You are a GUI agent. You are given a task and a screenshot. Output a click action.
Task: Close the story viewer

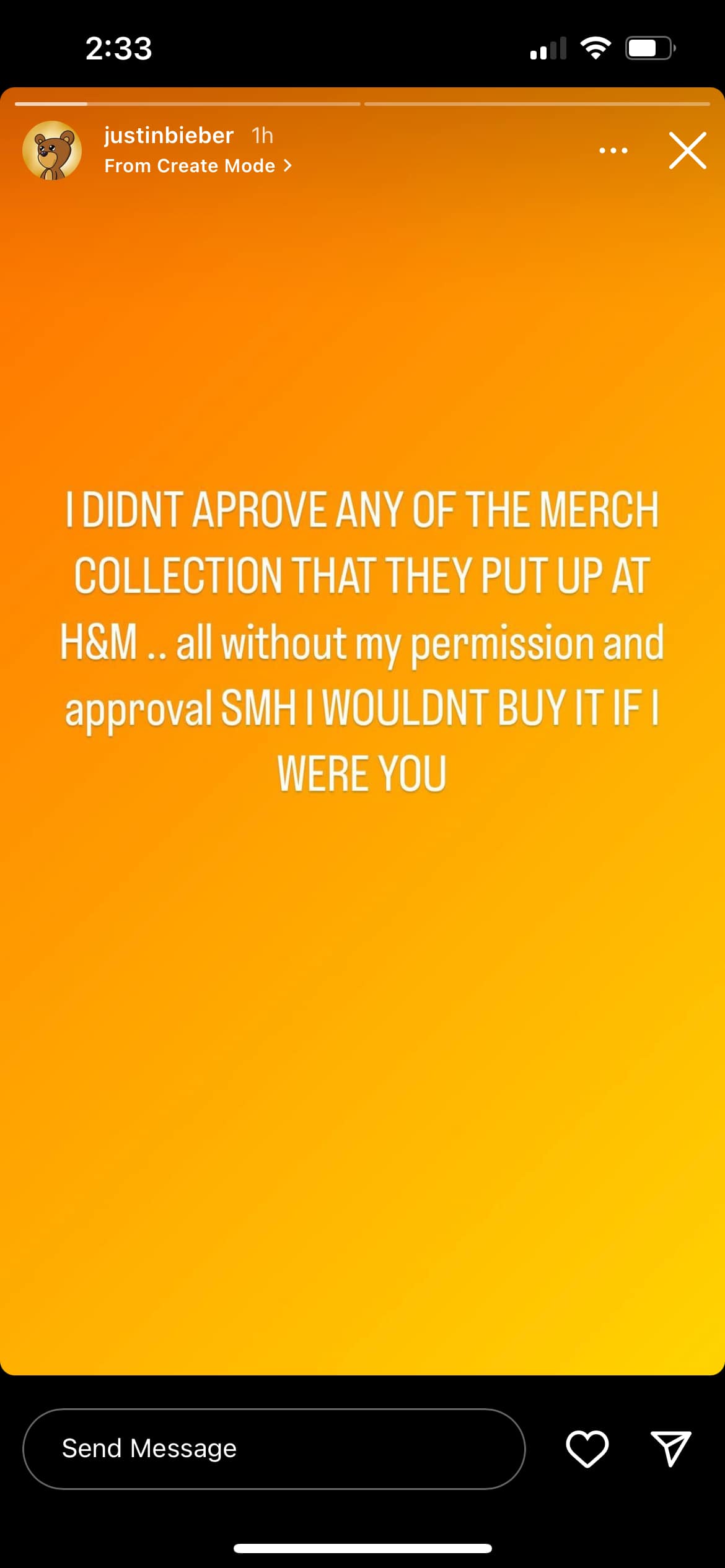click(x=687, y=150)
